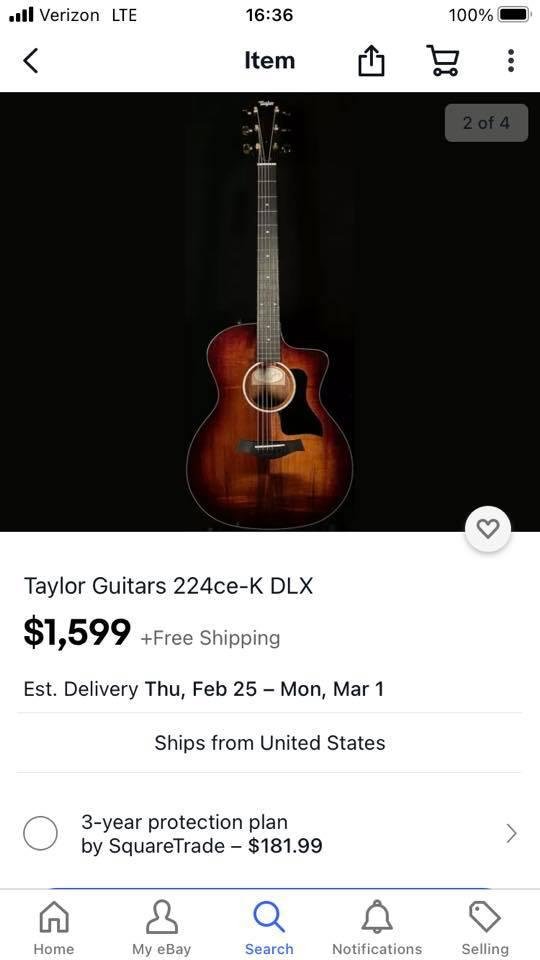Viewport: 540px width, 960px height.
Task: Open the guitar photo full screen
Action: point(269,312)
